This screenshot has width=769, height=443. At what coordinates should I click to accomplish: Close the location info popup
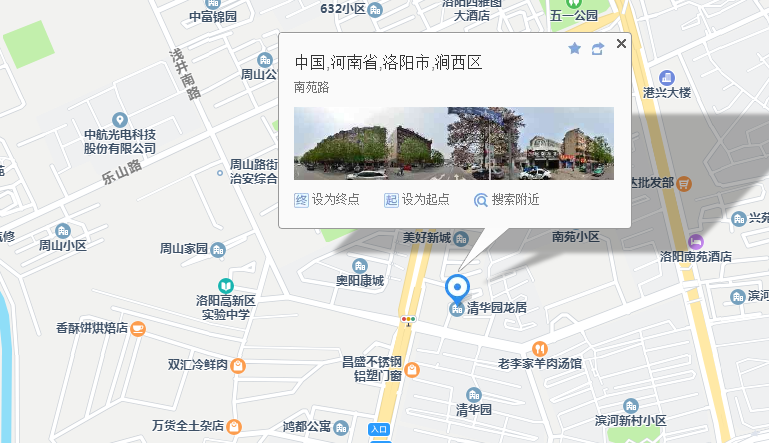tap(621, 43)
